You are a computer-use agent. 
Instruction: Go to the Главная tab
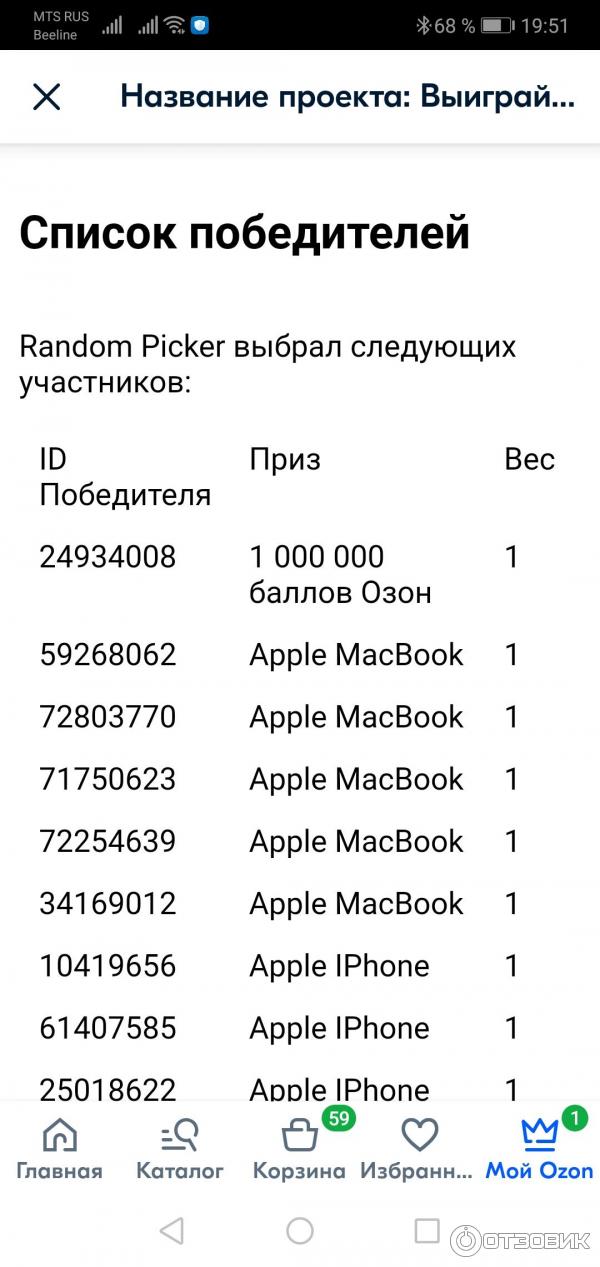(x=60, y=1149)
